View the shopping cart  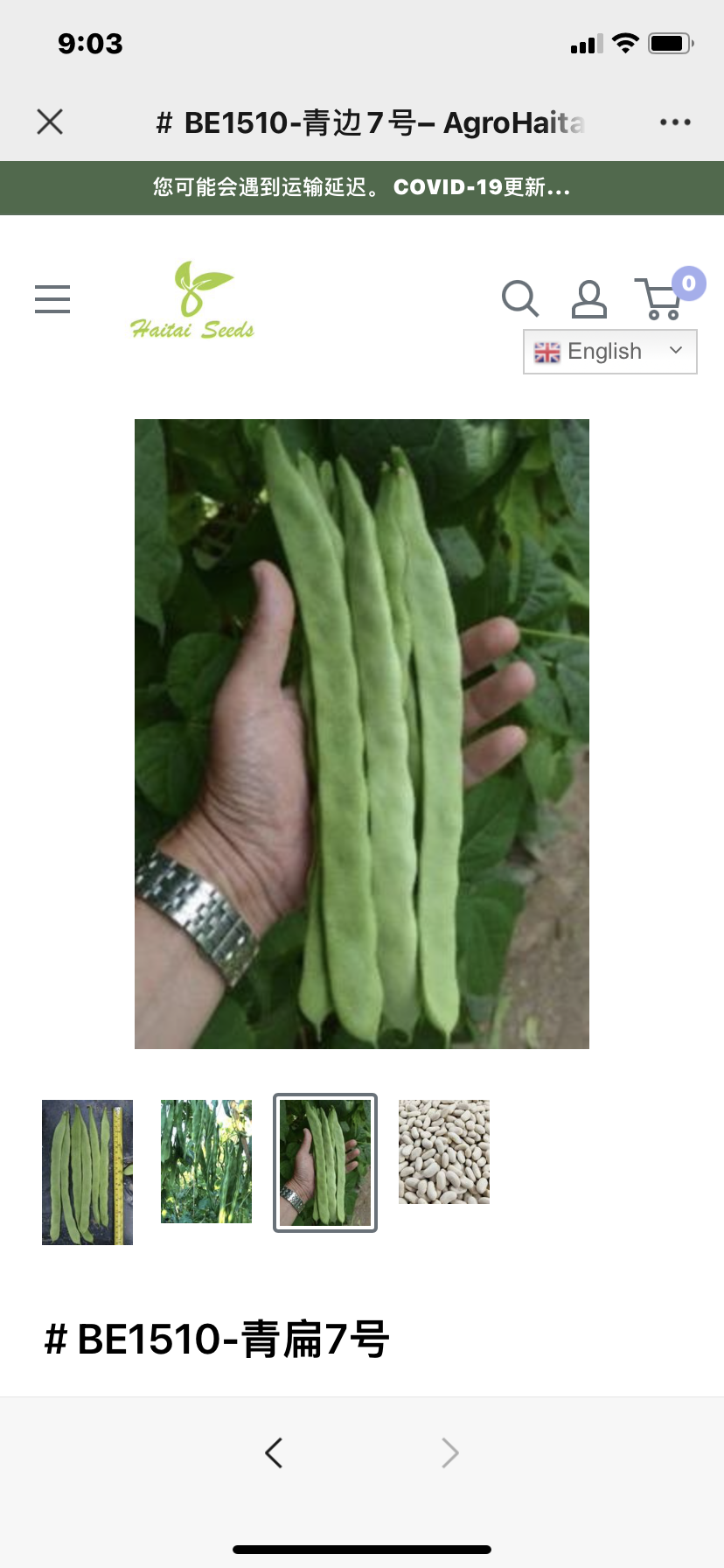pos(661,299)
